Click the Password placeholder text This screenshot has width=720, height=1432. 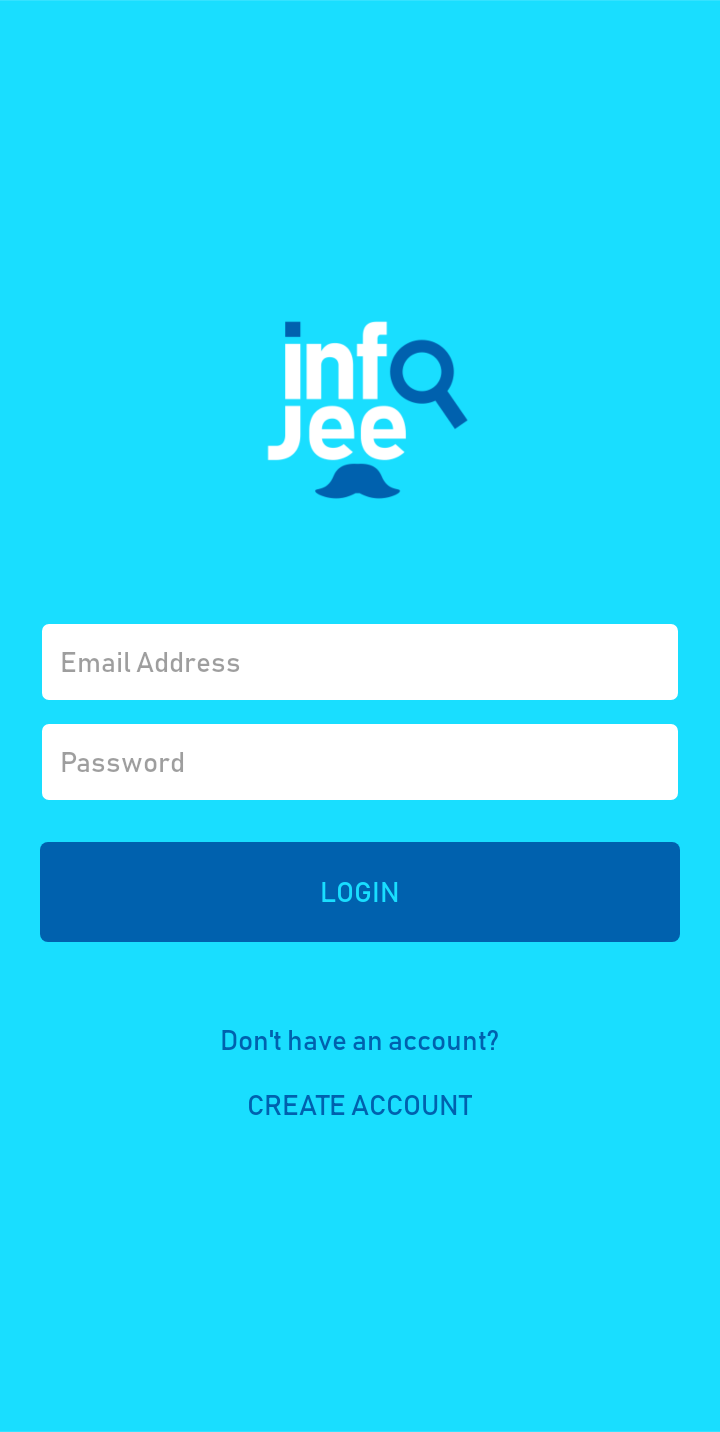(122, 762)
